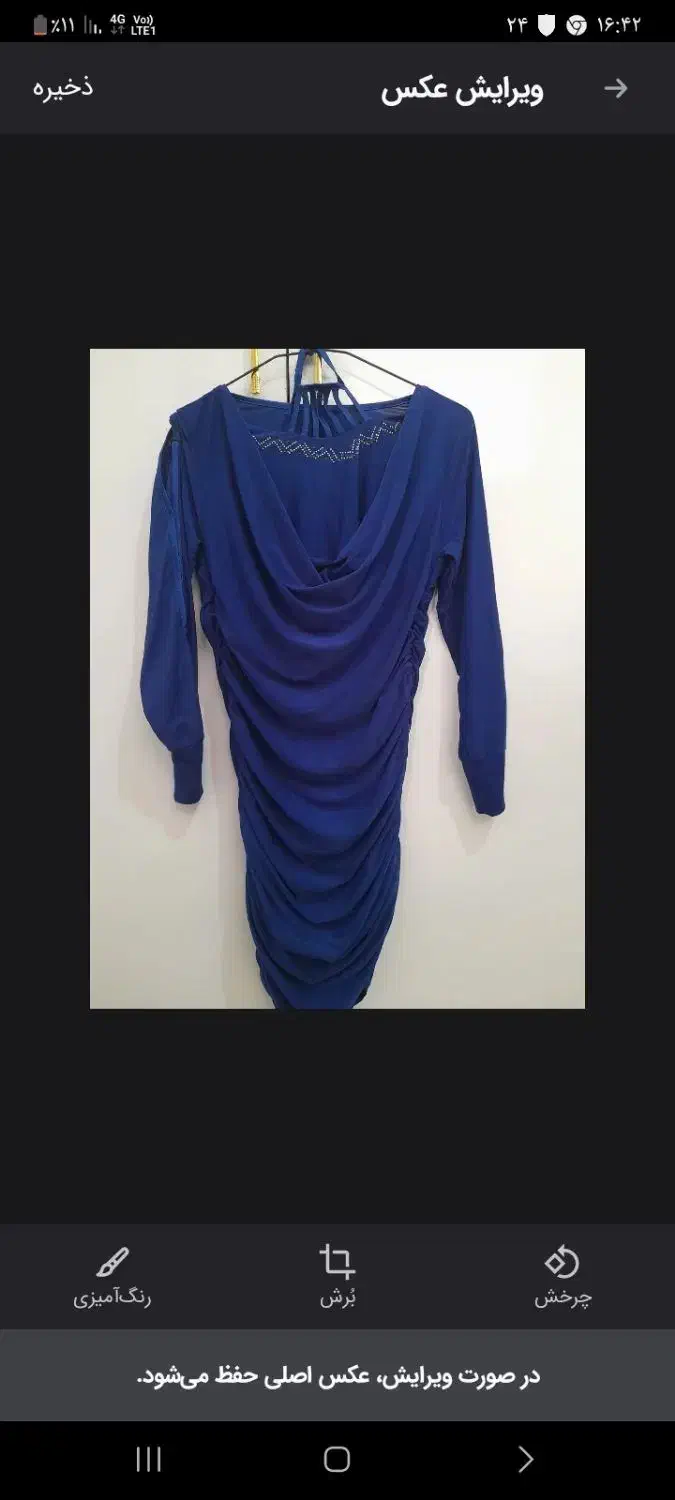Open recent apps from navigation bar

click(x=148, y=1459)
